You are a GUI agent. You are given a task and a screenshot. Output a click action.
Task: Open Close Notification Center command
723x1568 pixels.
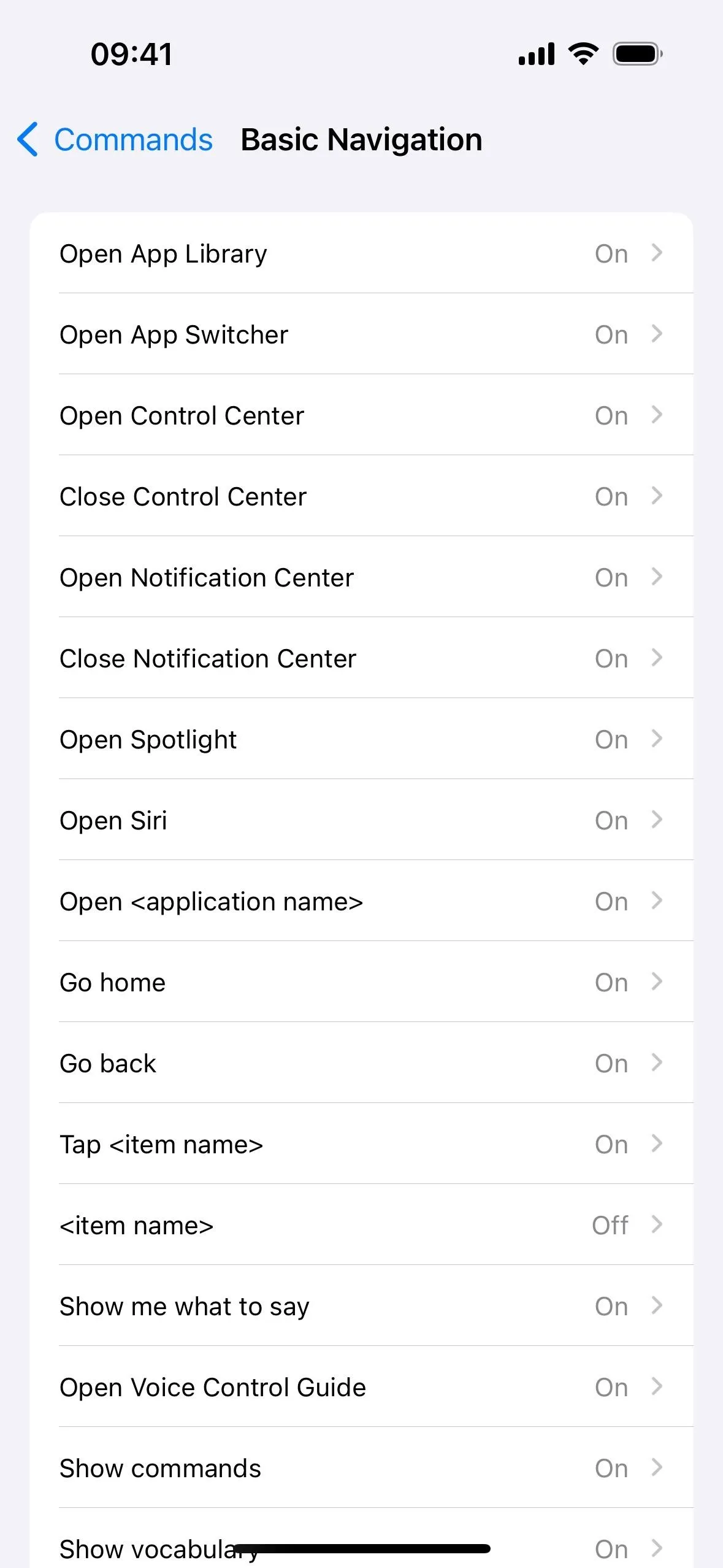click(x=361, y=658)
